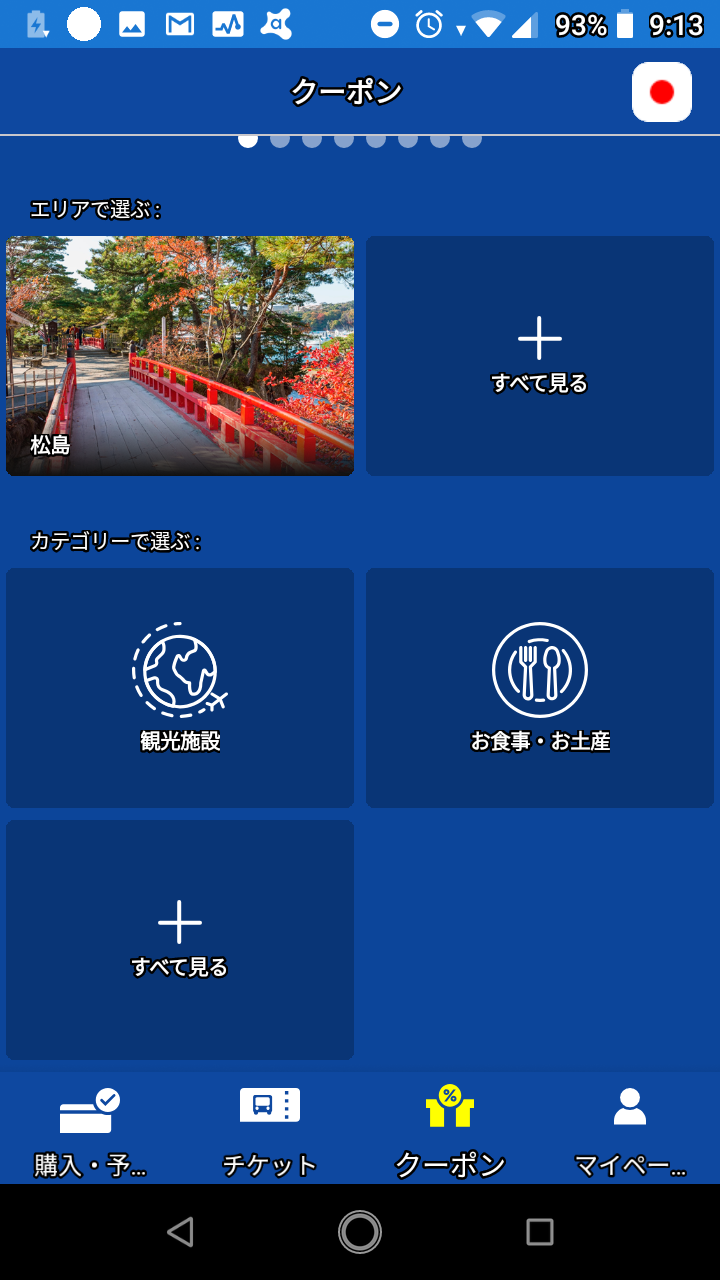Go back with the system back button
This screenshot has height=1280, width=720.
(x=180, y=1232)
